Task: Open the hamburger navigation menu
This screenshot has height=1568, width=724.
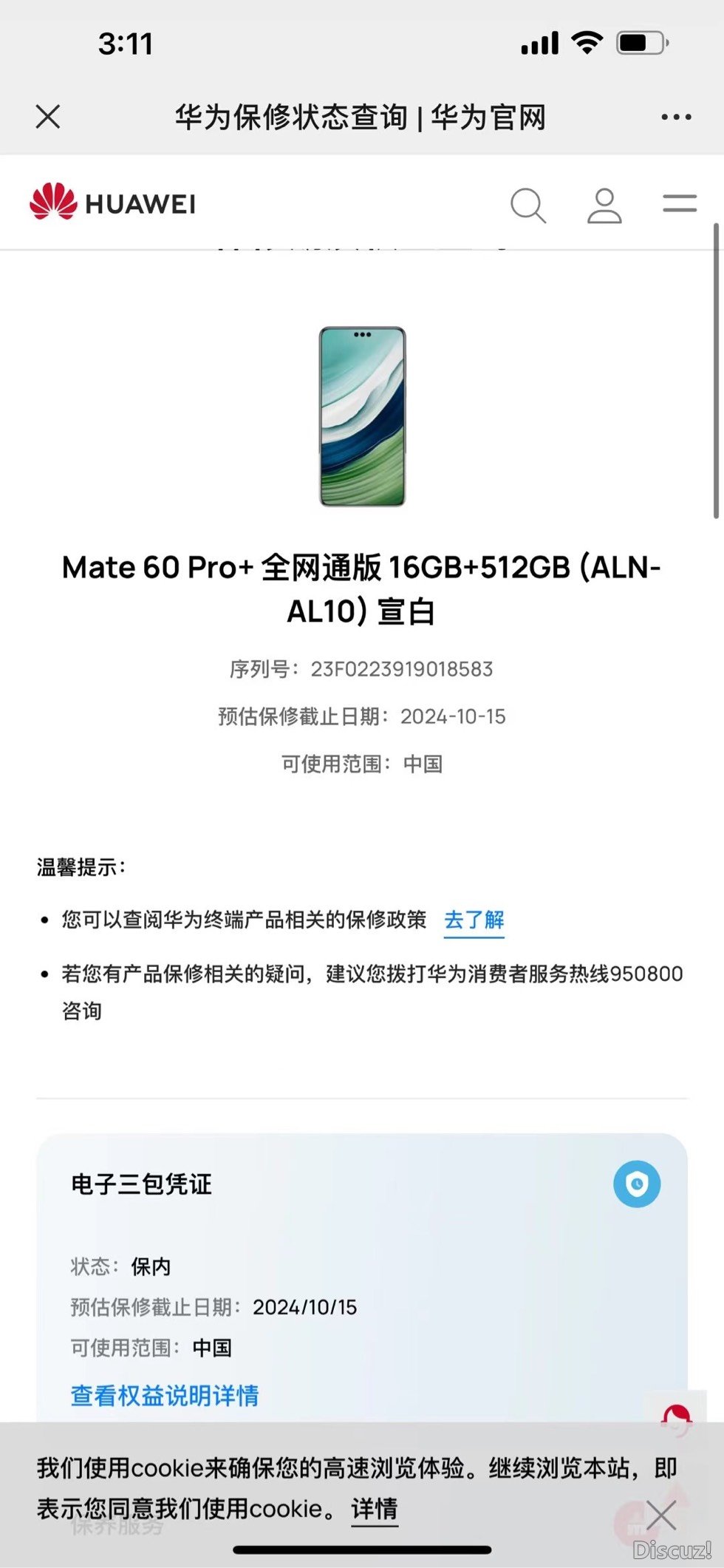Action: point(680,203)
